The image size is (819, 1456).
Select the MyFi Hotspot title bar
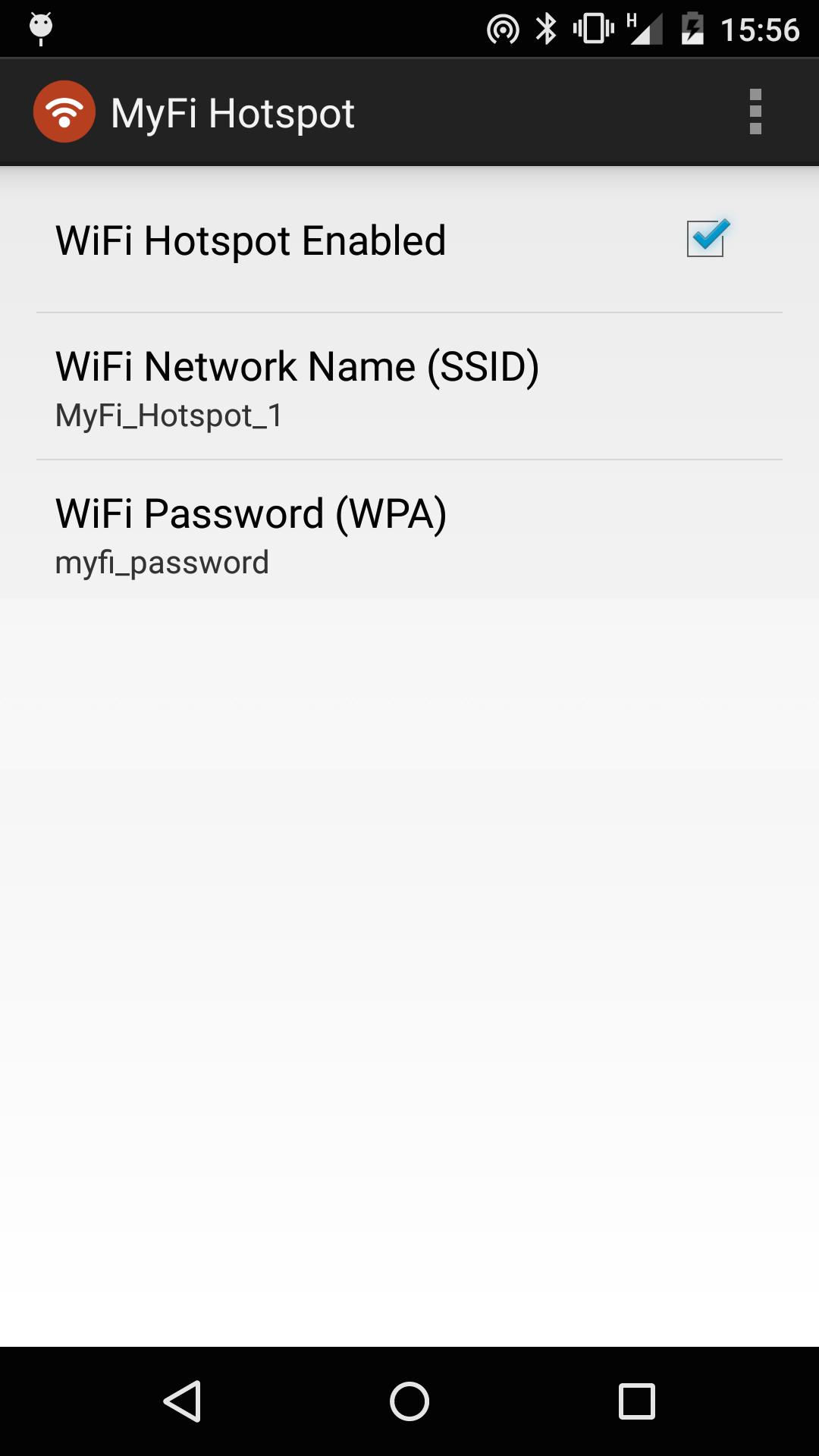click(231, 111)
